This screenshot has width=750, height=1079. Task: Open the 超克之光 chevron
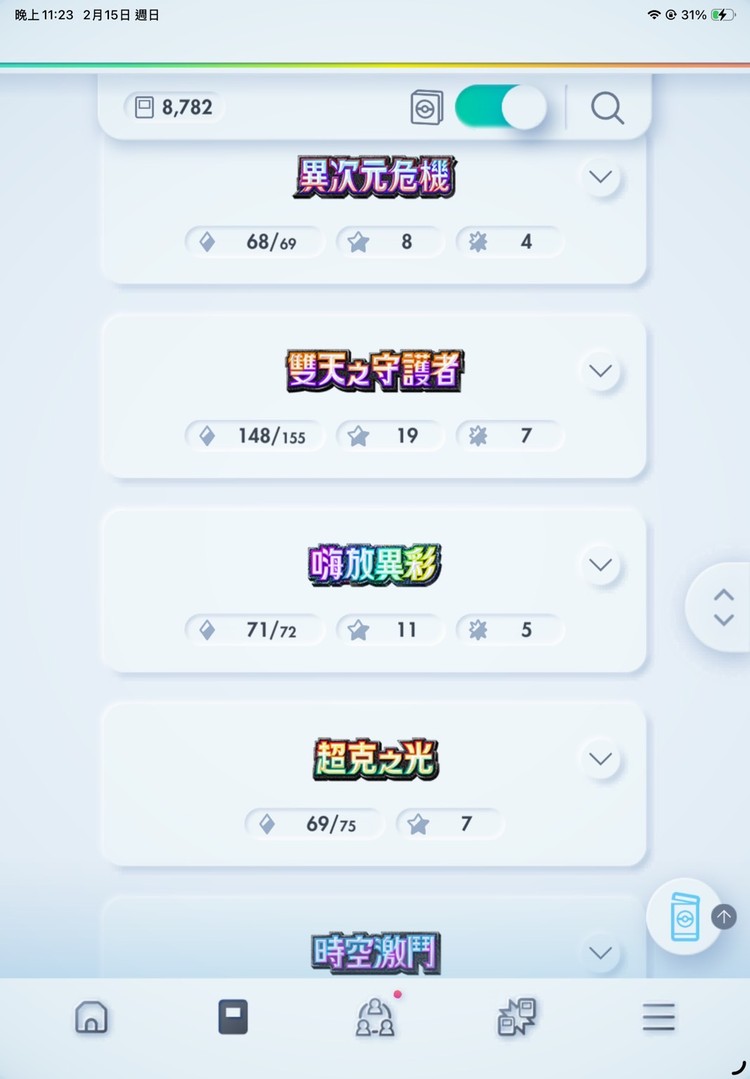pos(600,759)
